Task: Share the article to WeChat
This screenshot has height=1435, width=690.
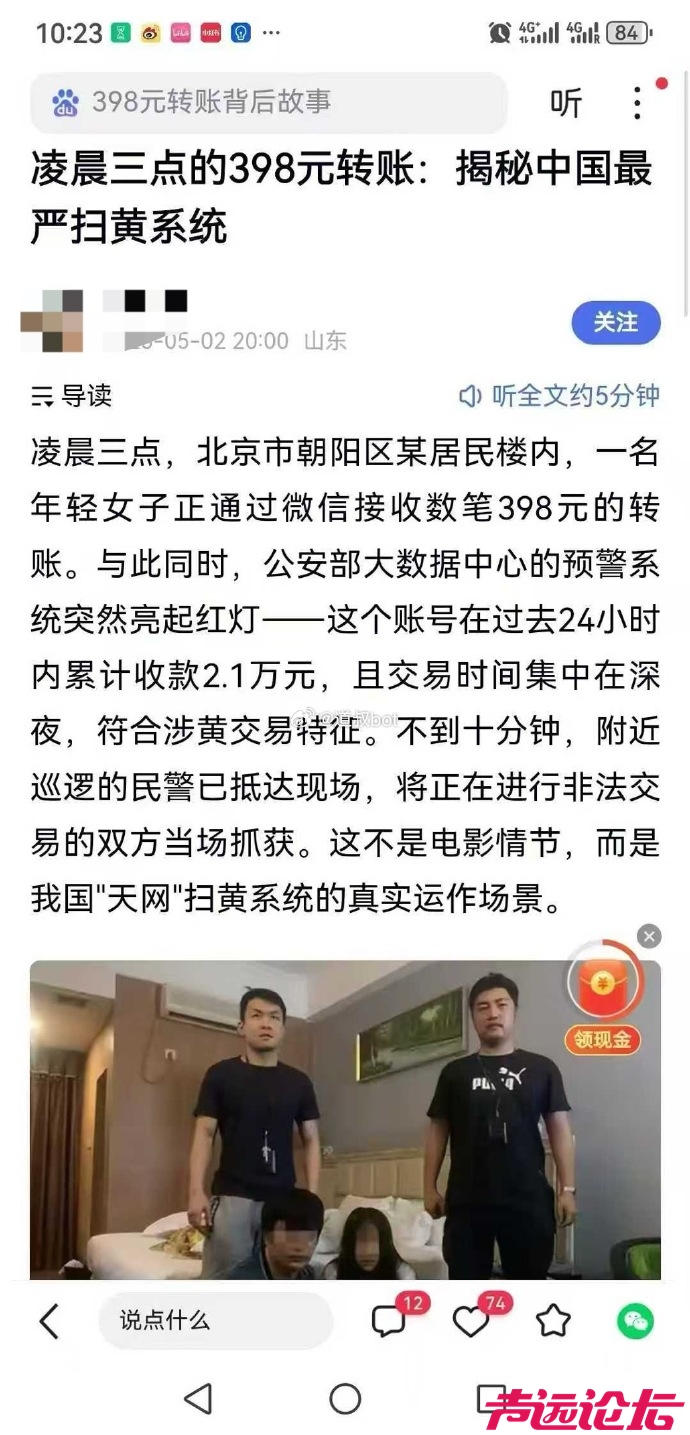Action: tap(635, 1322)
